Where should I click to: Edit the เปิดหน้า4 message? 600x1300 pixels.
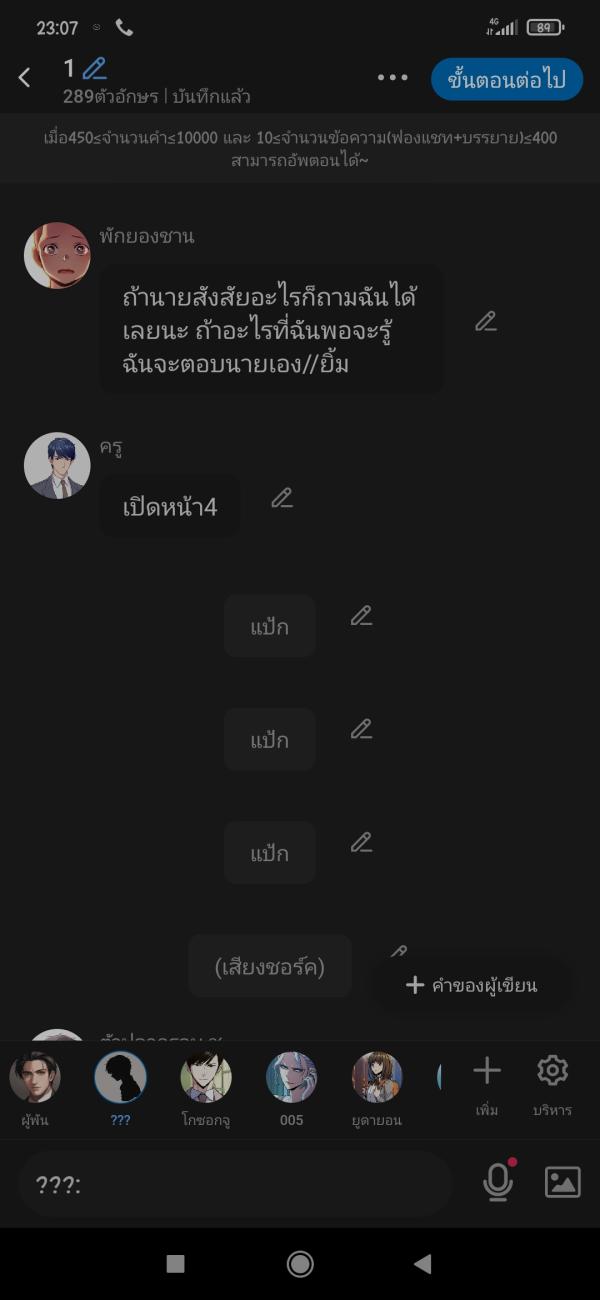coord(282,498)
